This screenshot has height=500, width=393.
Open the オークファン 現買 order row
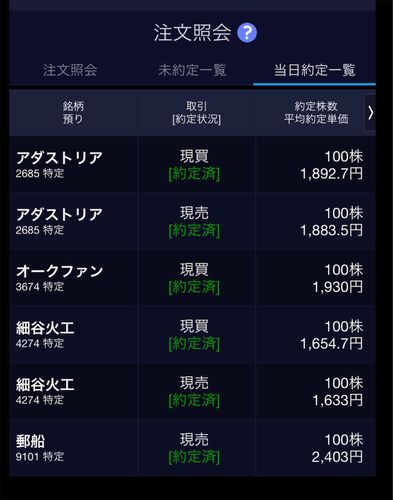click(x=192, y=278)
